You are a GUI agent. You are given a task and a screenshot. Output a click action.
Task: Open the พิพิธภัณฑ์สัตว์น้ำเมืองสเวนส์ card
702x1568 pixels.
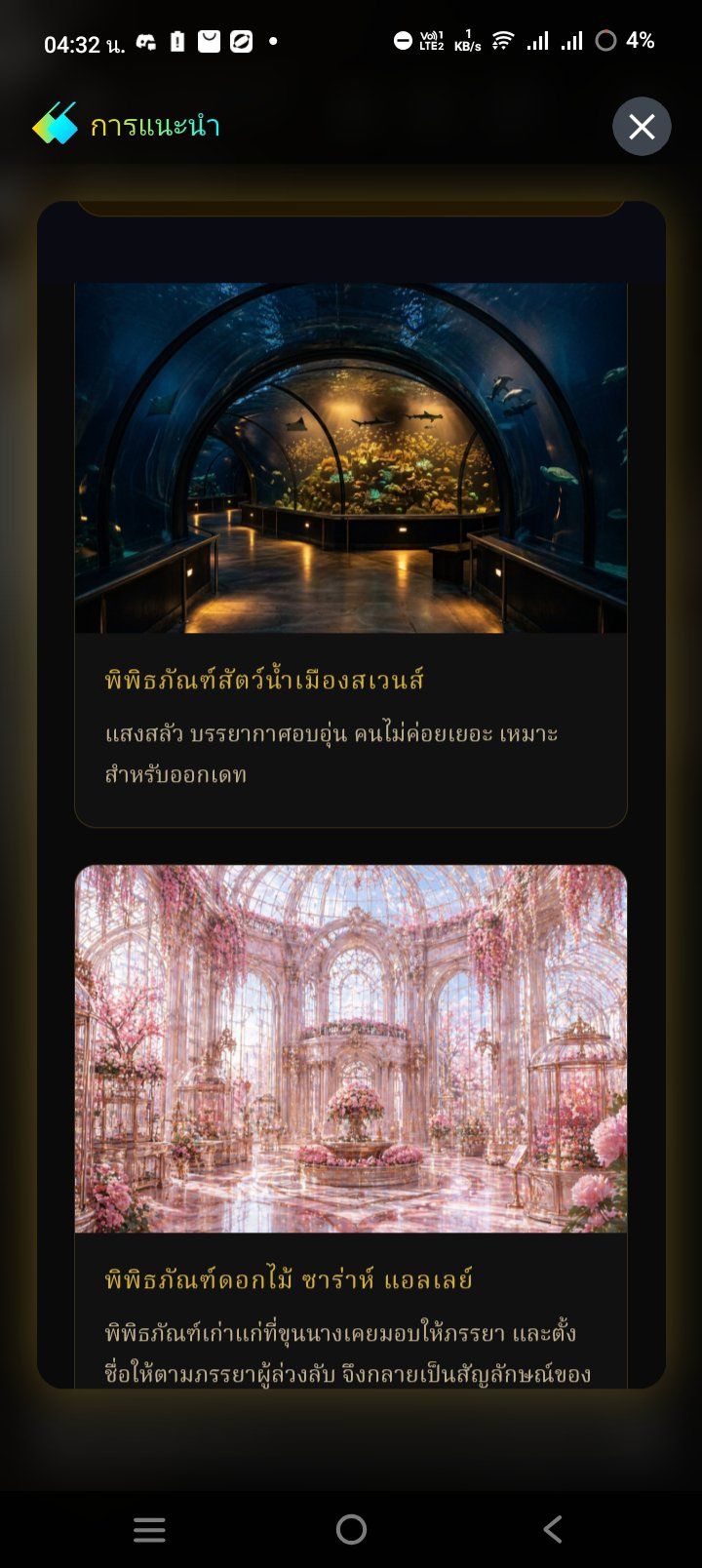[351, 555]
